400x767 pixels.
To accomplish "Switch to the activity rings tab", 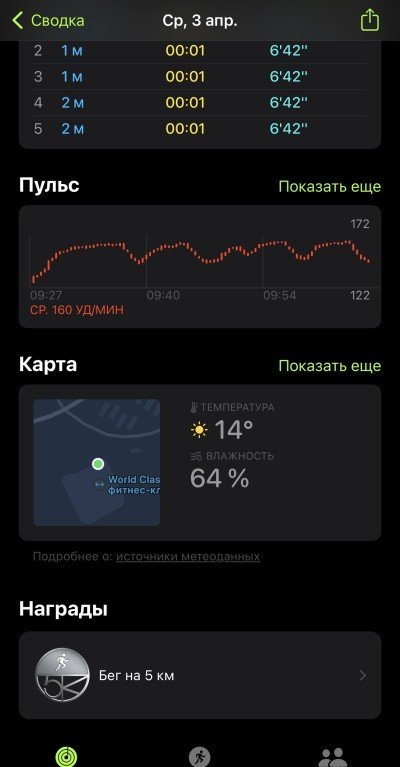I will [x=67, y=757].
